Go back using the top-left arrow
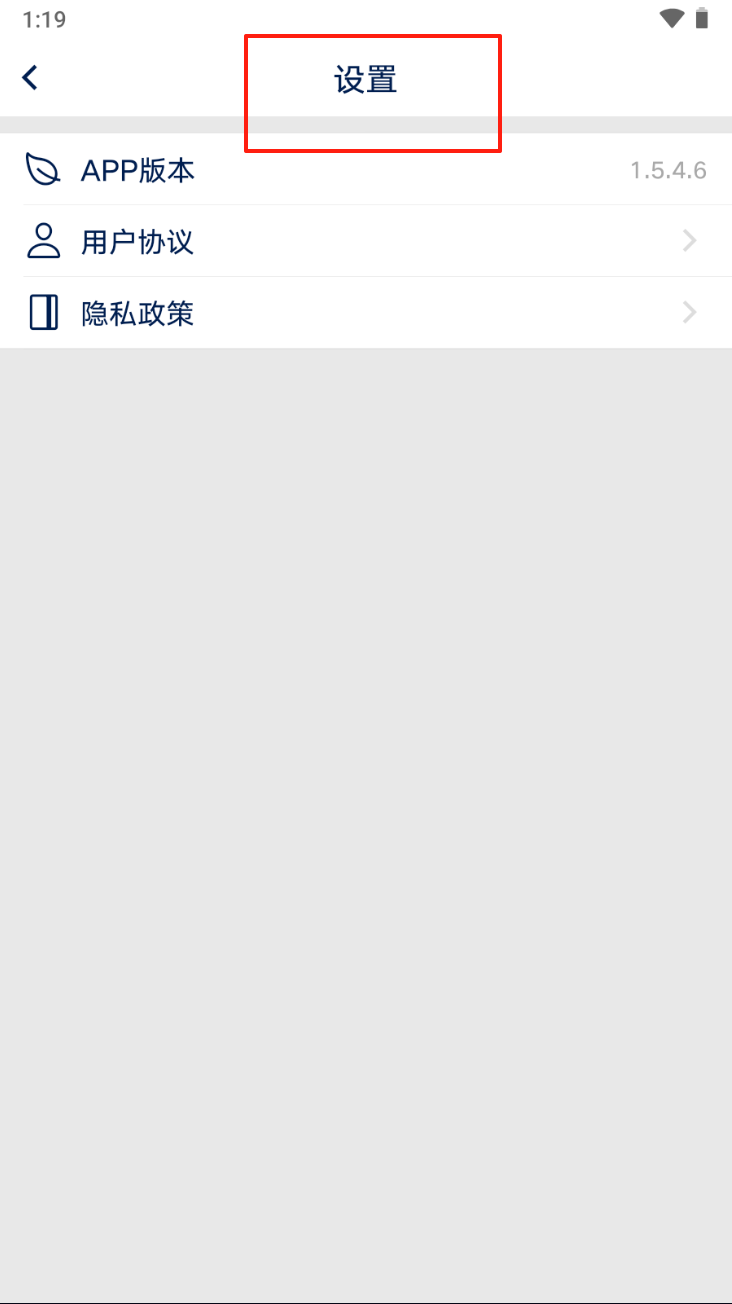Image resolution: width=732 pixels, height=1304 pixels. point(30,78)
